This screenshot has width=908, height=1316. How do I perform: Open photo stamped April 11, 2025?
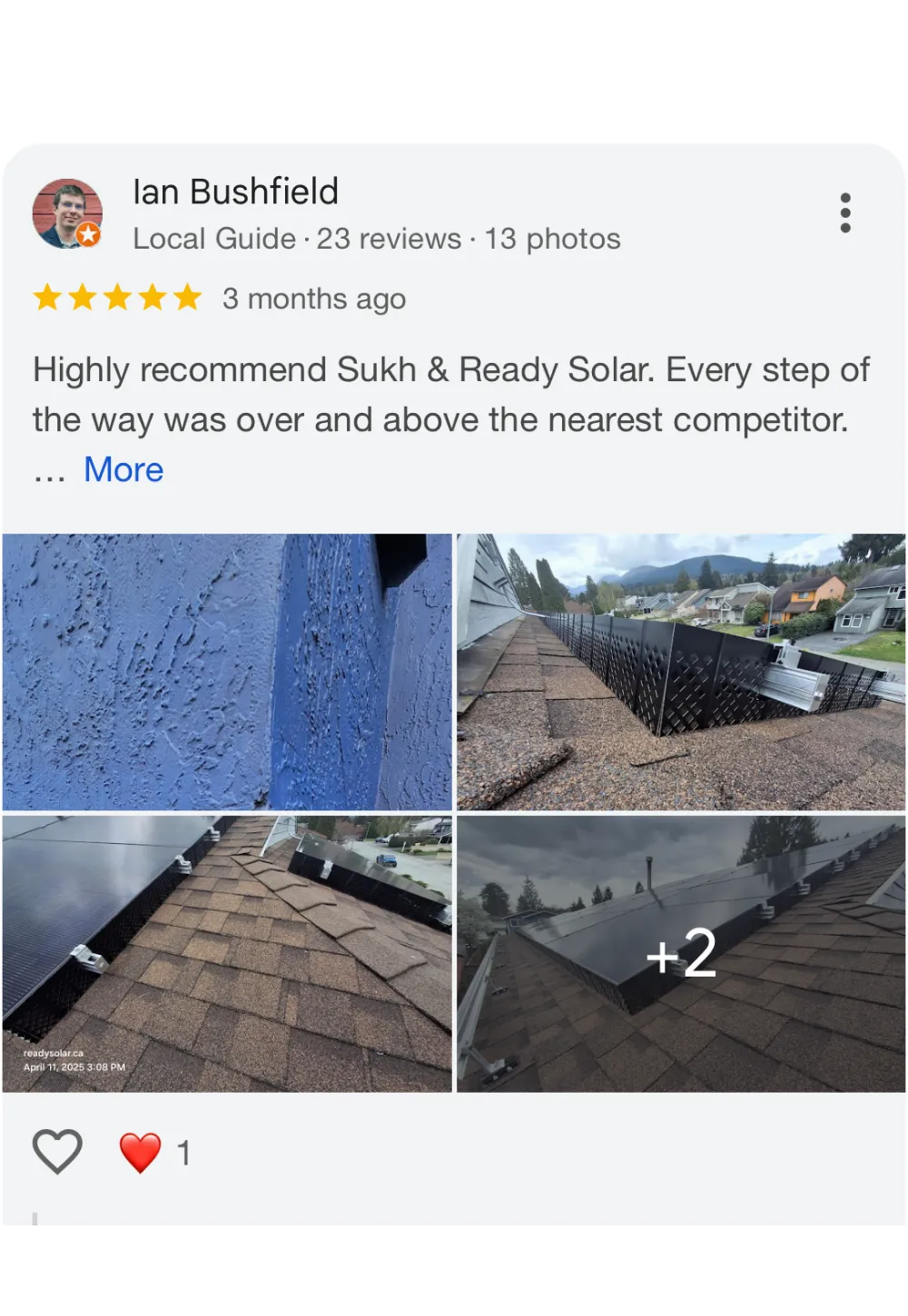(227, 953)
